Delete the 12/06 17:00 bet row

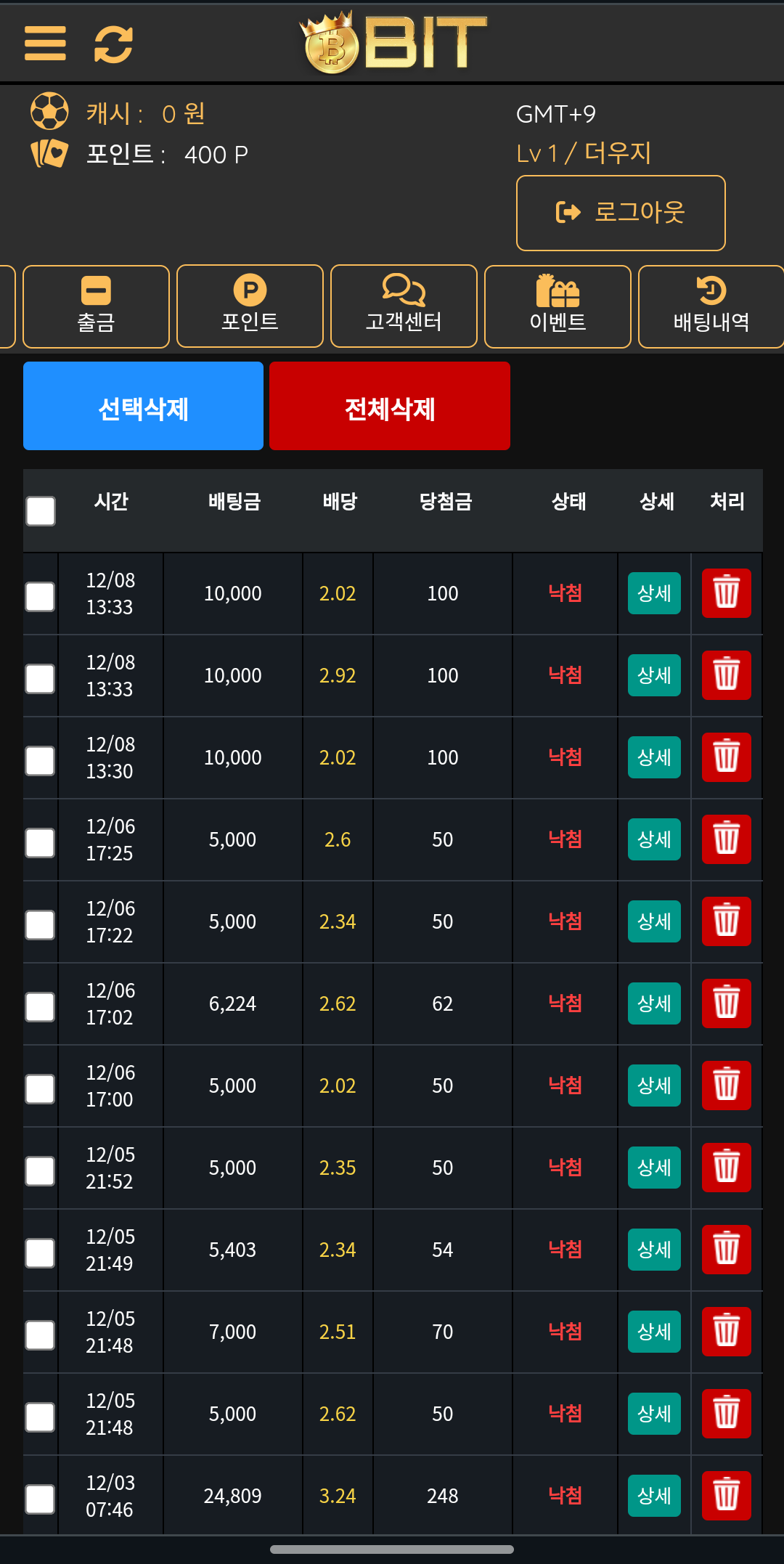(726, 1086)
